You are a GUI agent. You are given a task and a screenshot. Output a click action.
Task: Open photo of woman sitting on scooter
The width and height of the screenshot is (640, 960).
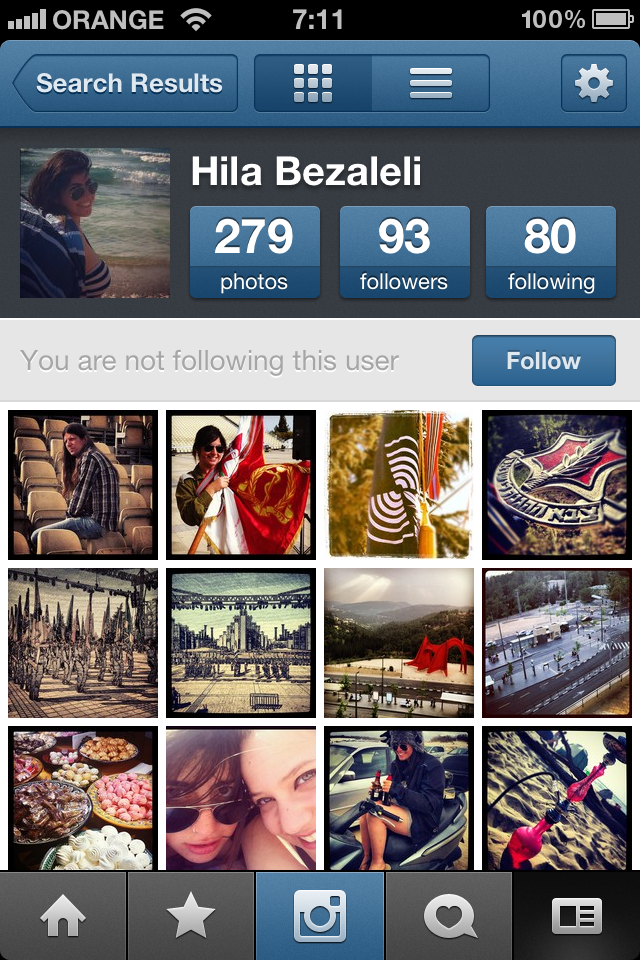pos(399,799)
